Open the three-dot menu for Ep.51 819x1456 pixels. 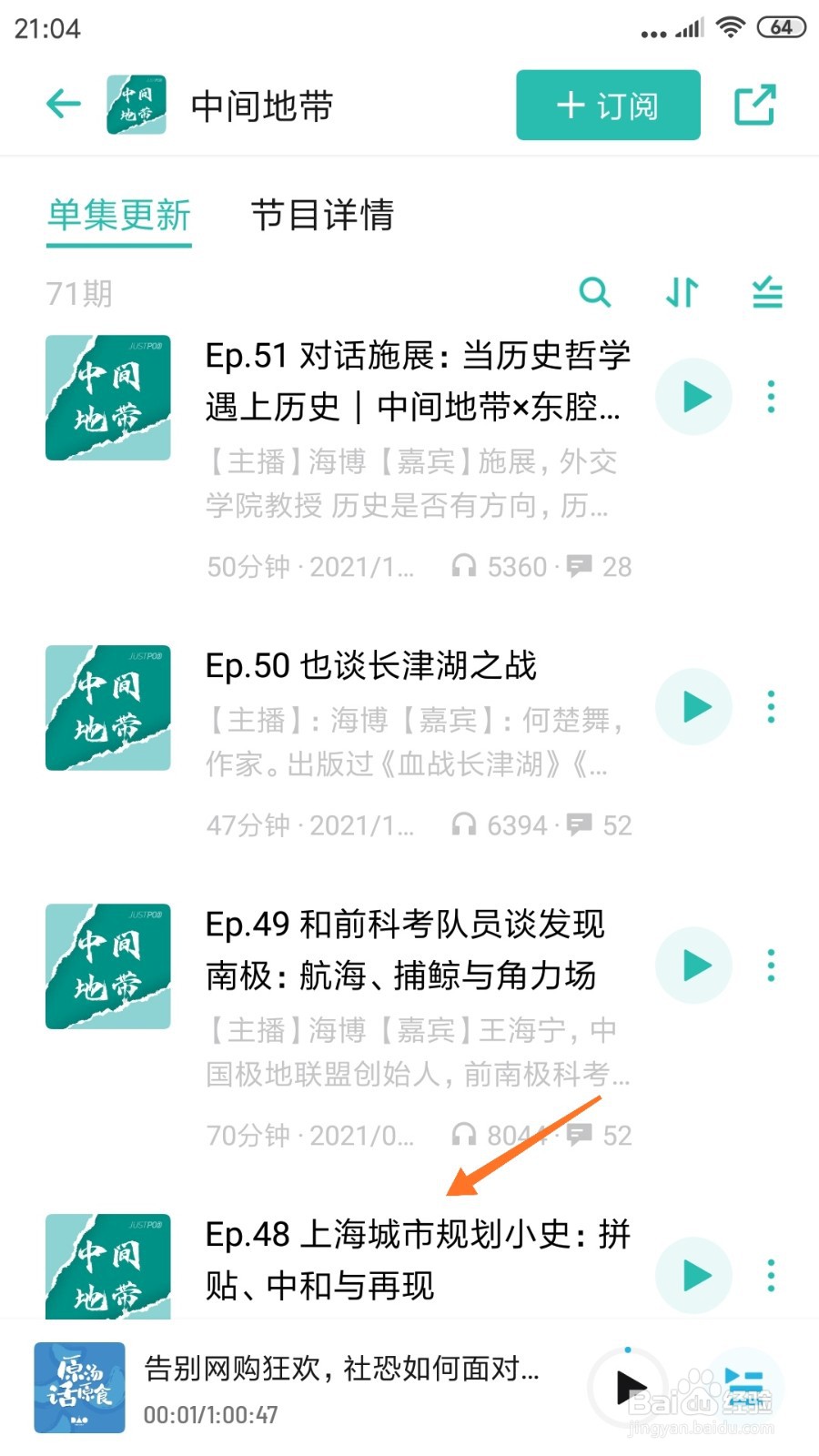point(770,396)
